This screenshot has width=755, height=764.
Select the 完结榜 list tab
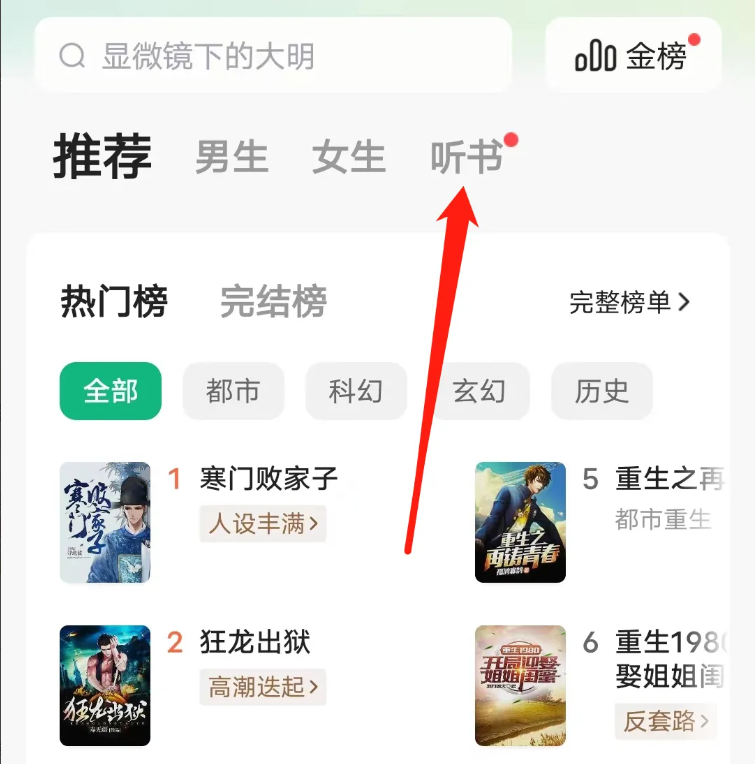[x=273, y=301]
